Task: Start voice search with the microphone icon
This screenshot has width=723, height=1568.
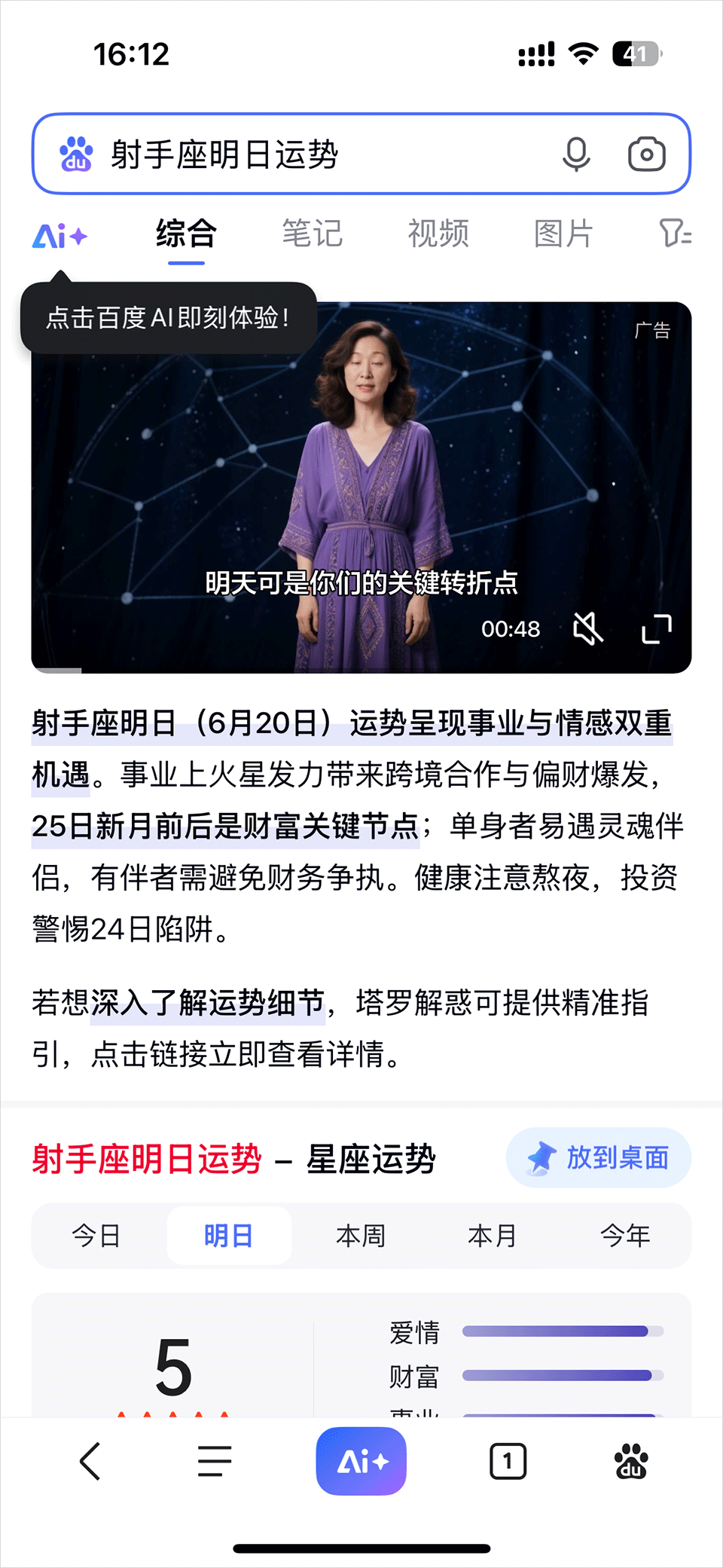Action: [x=576, y=154]
